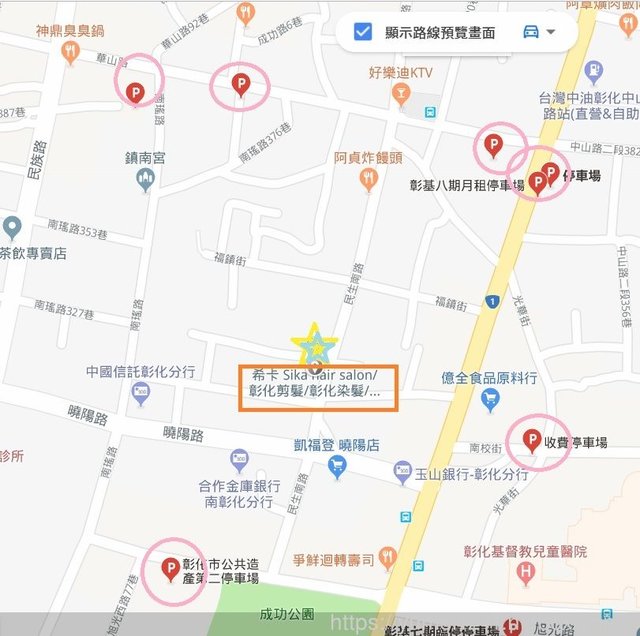Select the 希卡 Sika Hair salon location
The height and width of the screenshot is (636, 640).
316,358
